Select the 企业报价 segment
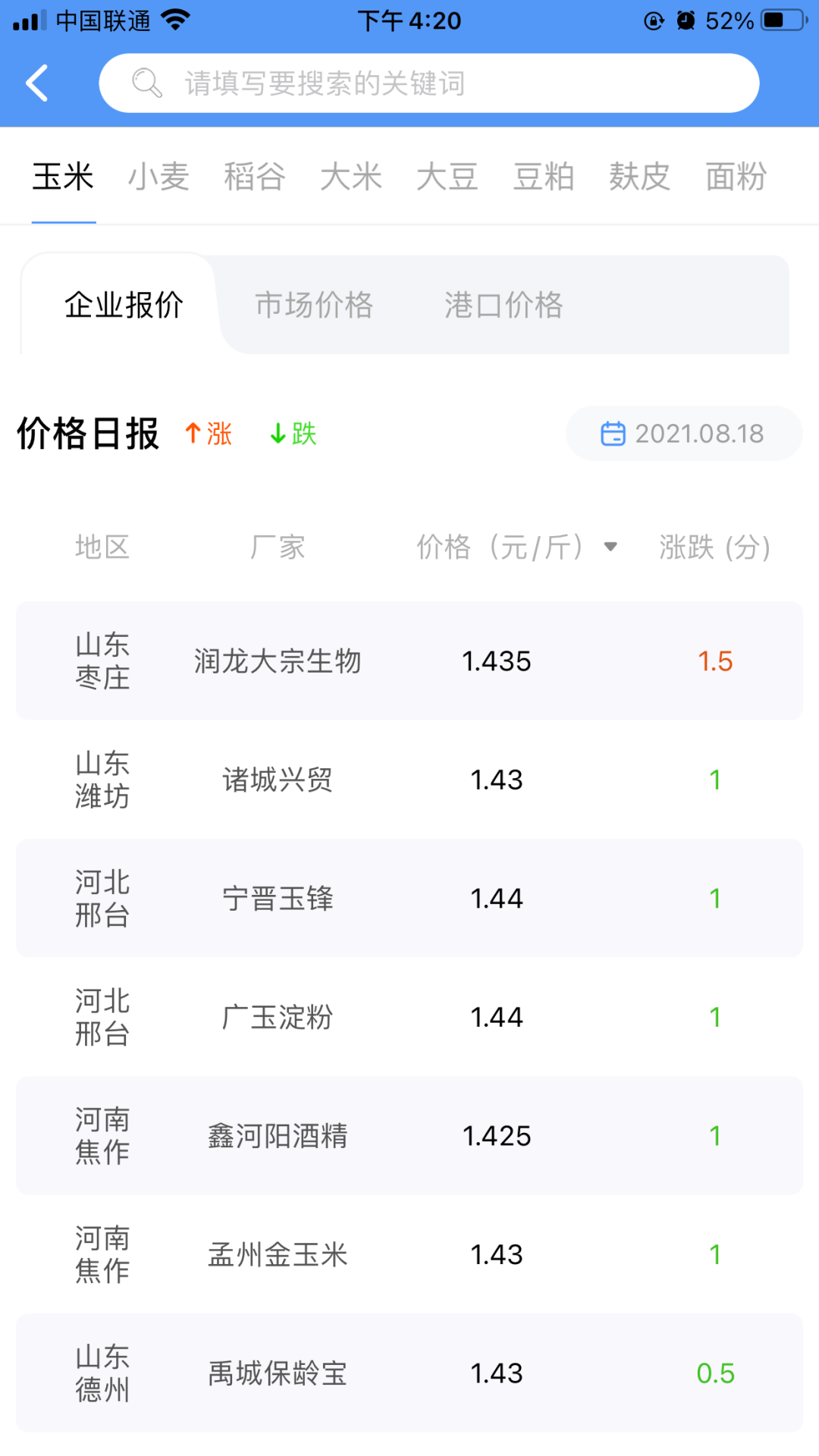The width and height of the screenshot is (819, 1456). [124, 305]
